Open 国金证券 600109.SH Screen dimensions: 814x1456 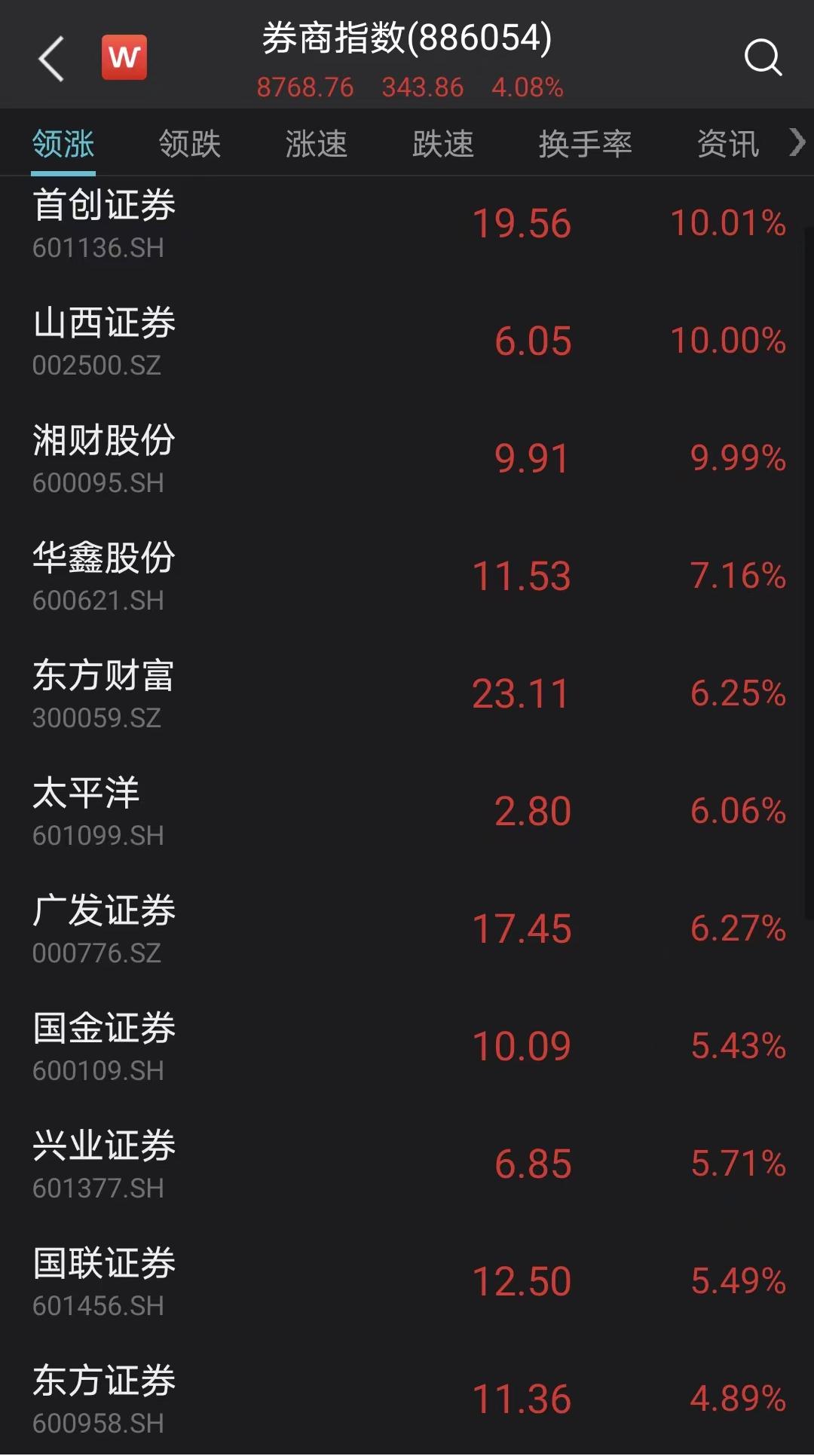[407, 1047]
